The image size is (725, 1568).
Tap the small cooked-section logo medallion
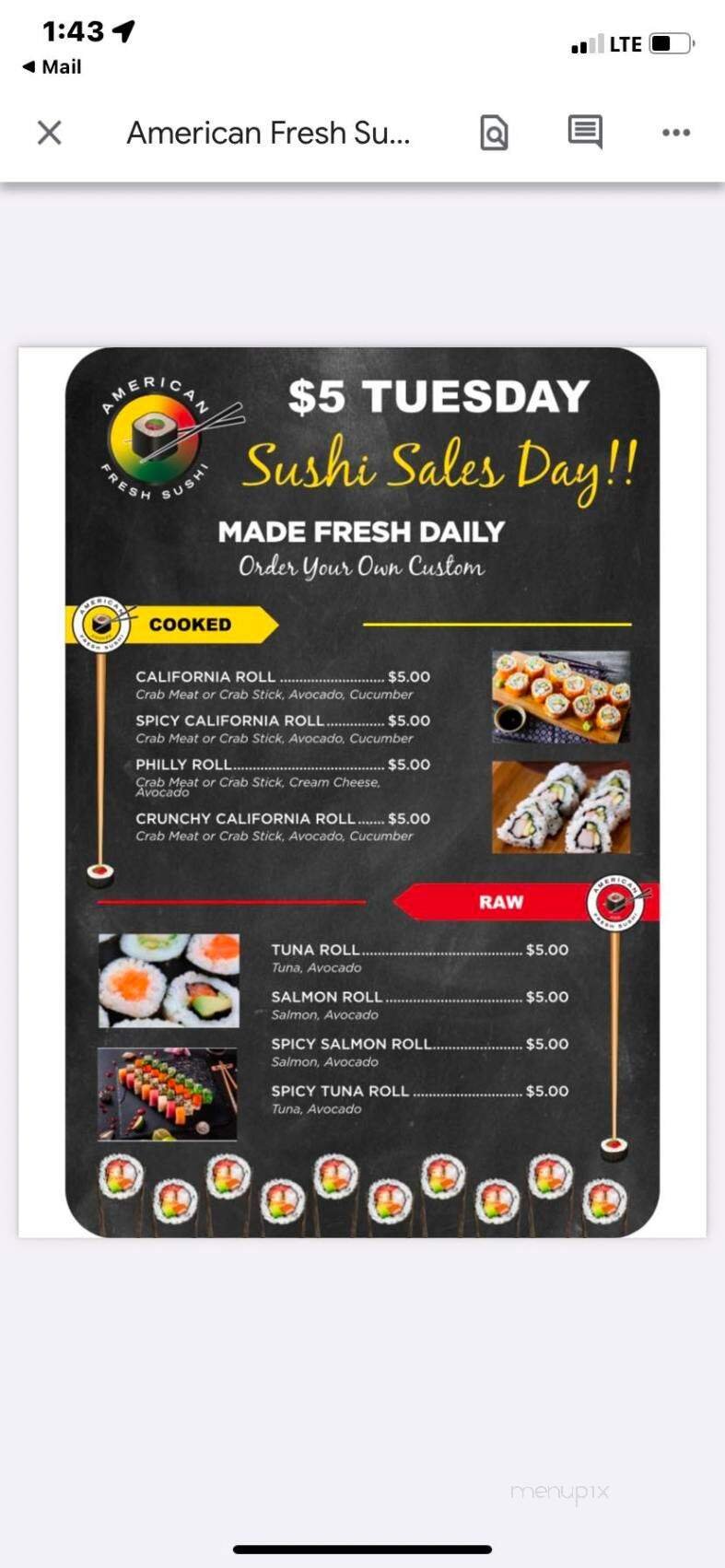point(101,624)
